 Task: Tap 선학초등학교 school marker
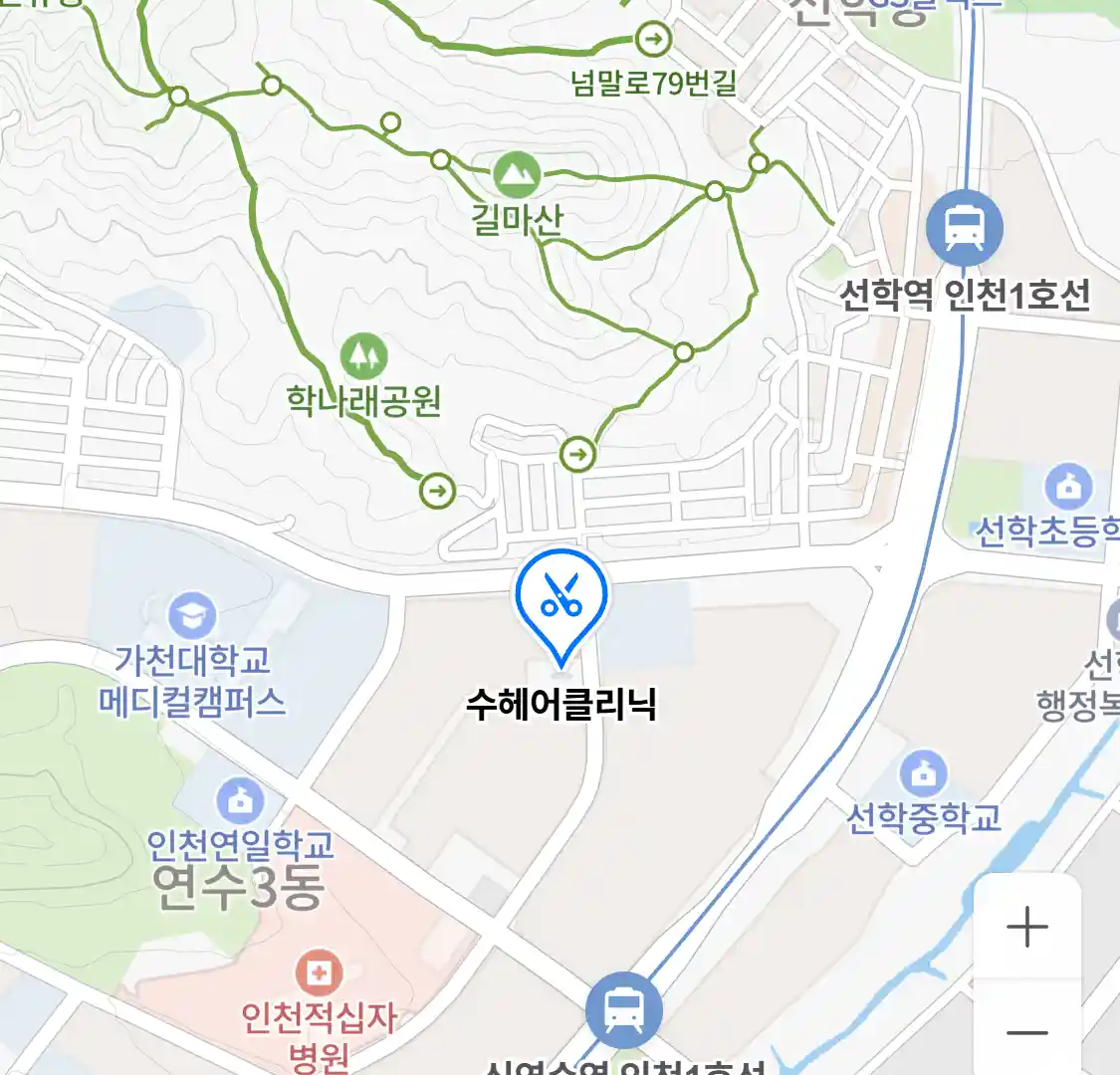[1067, 488]
